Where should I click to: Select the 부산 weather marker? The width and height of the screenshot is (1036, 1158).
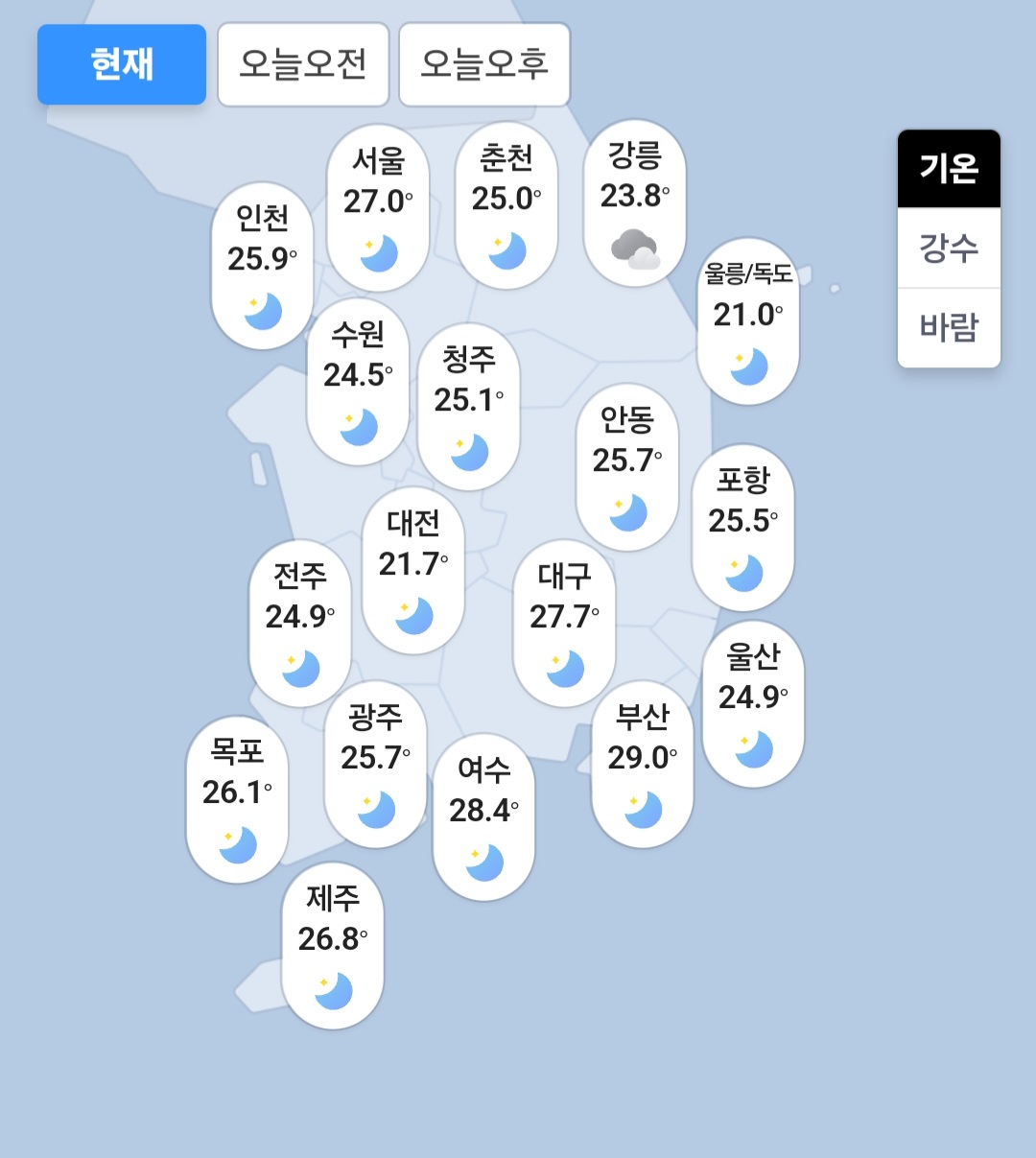pos(642,764)
